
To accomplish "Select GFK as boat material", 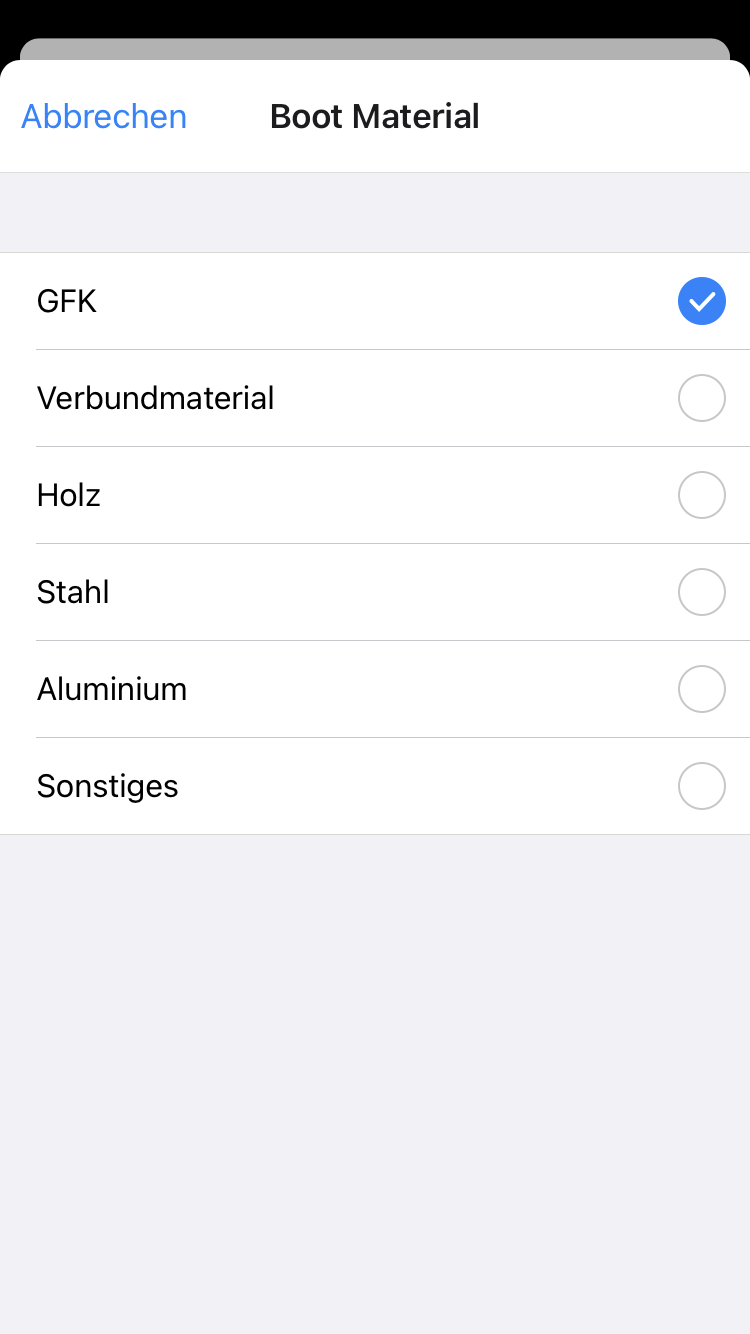I will point(375,301).
